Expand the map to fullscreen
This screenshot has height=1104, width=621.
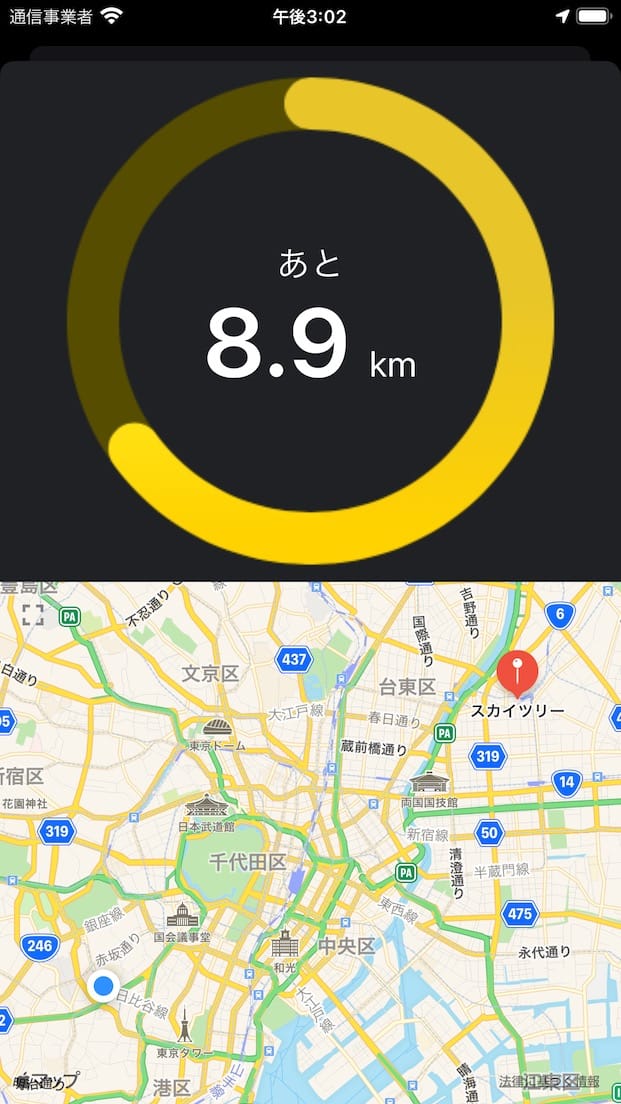(33, 614)
